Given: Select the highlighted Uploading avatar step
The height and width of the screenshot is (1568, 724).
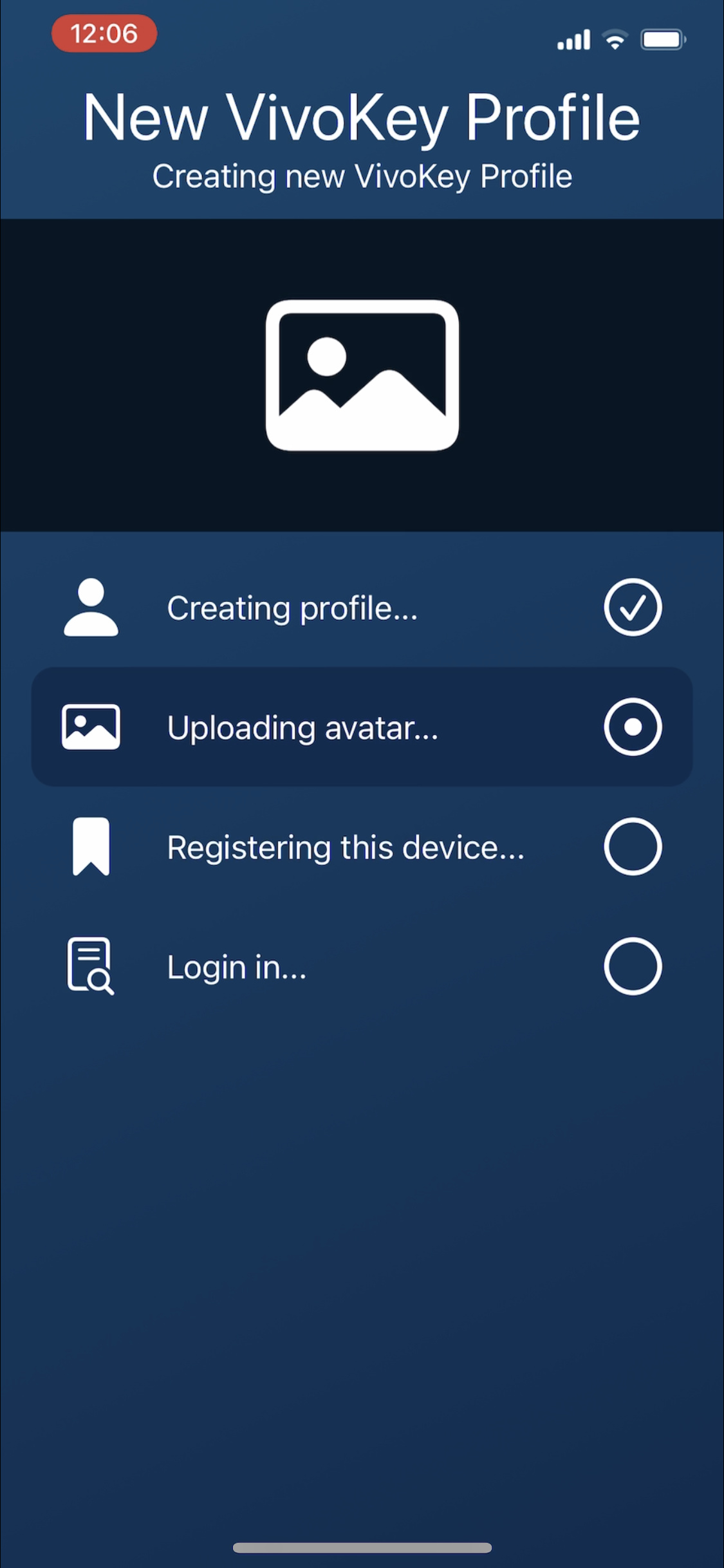Looking at the screenshot, I should tap(362, 727).
